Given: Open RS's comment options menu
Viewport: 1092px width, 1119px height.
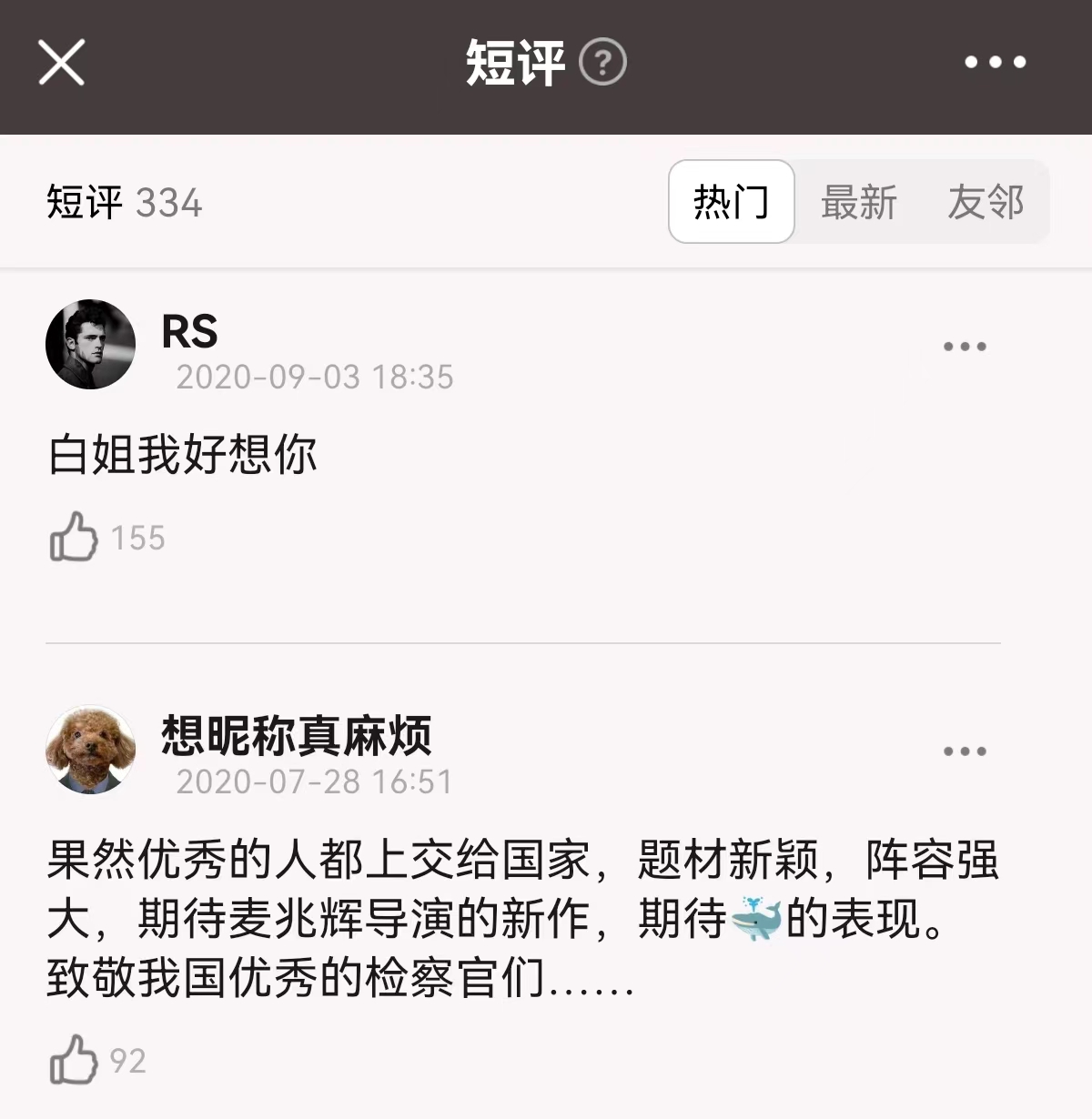Looking at the screenshot, I should point(966,346).
